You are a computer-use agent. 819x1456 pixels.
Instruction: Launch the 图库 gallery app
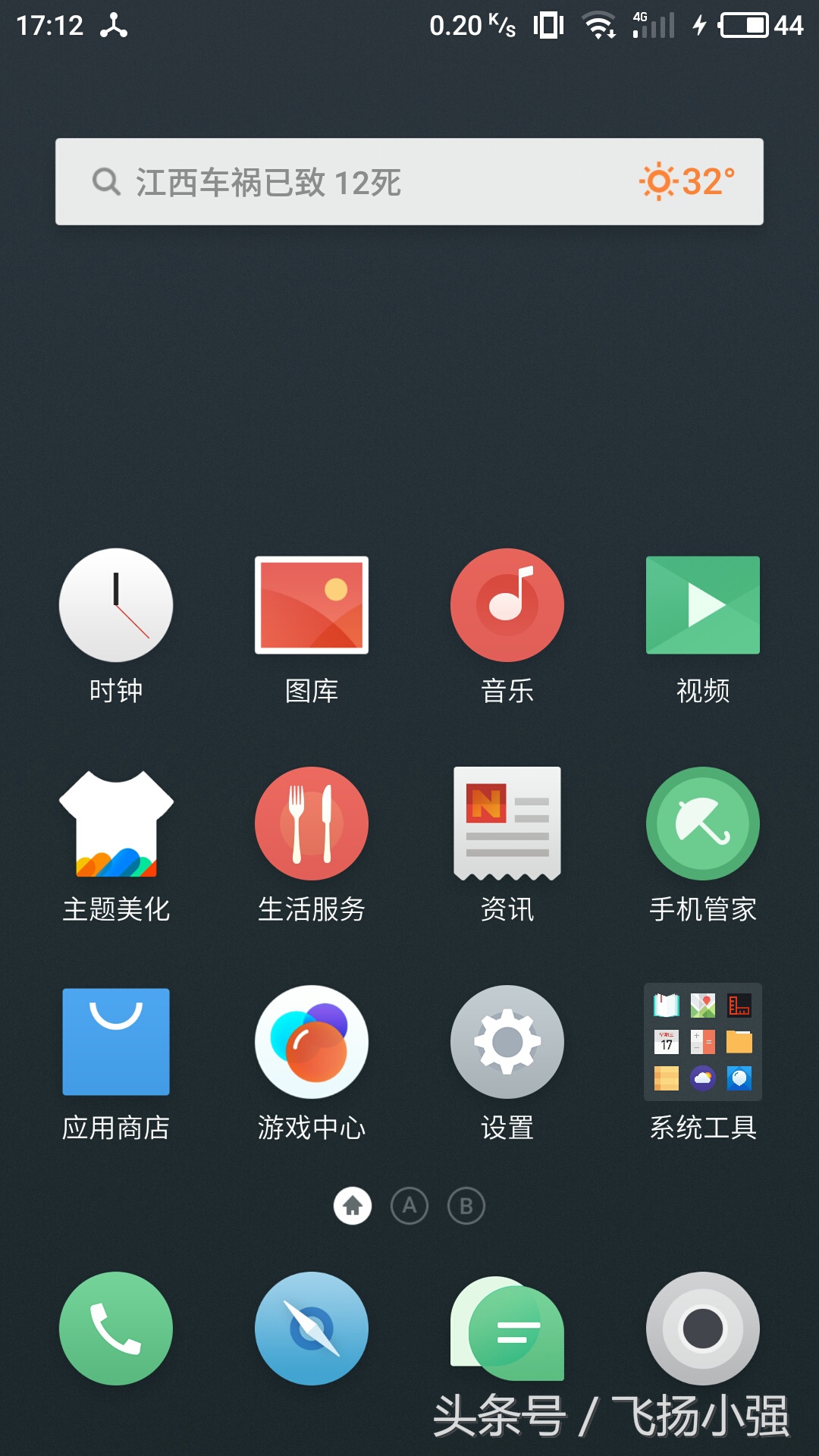click(x=311, y=605)
